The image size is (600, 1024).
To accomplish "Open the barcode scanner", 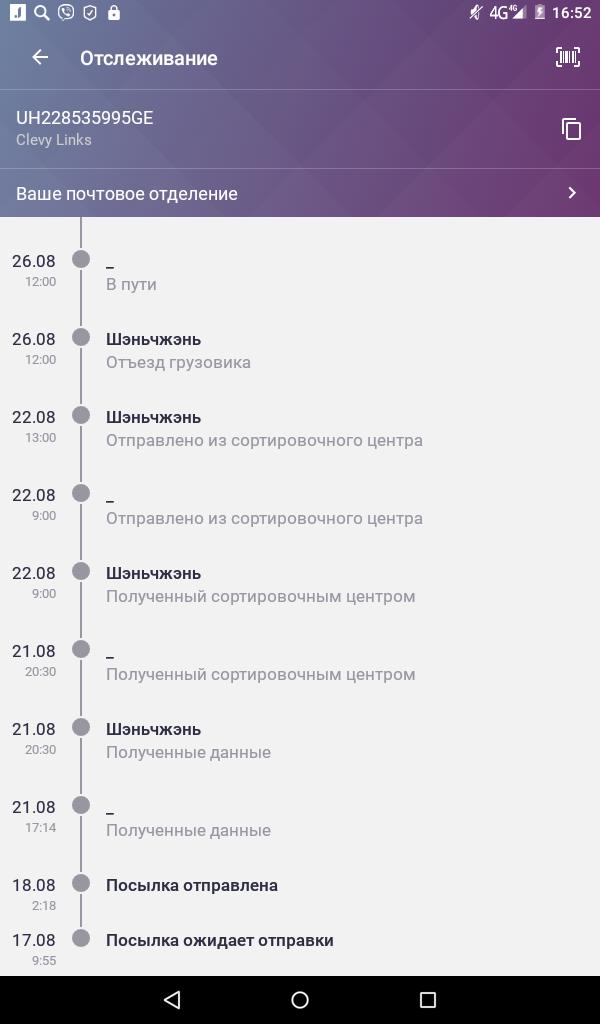I will [x=567, y=57].
